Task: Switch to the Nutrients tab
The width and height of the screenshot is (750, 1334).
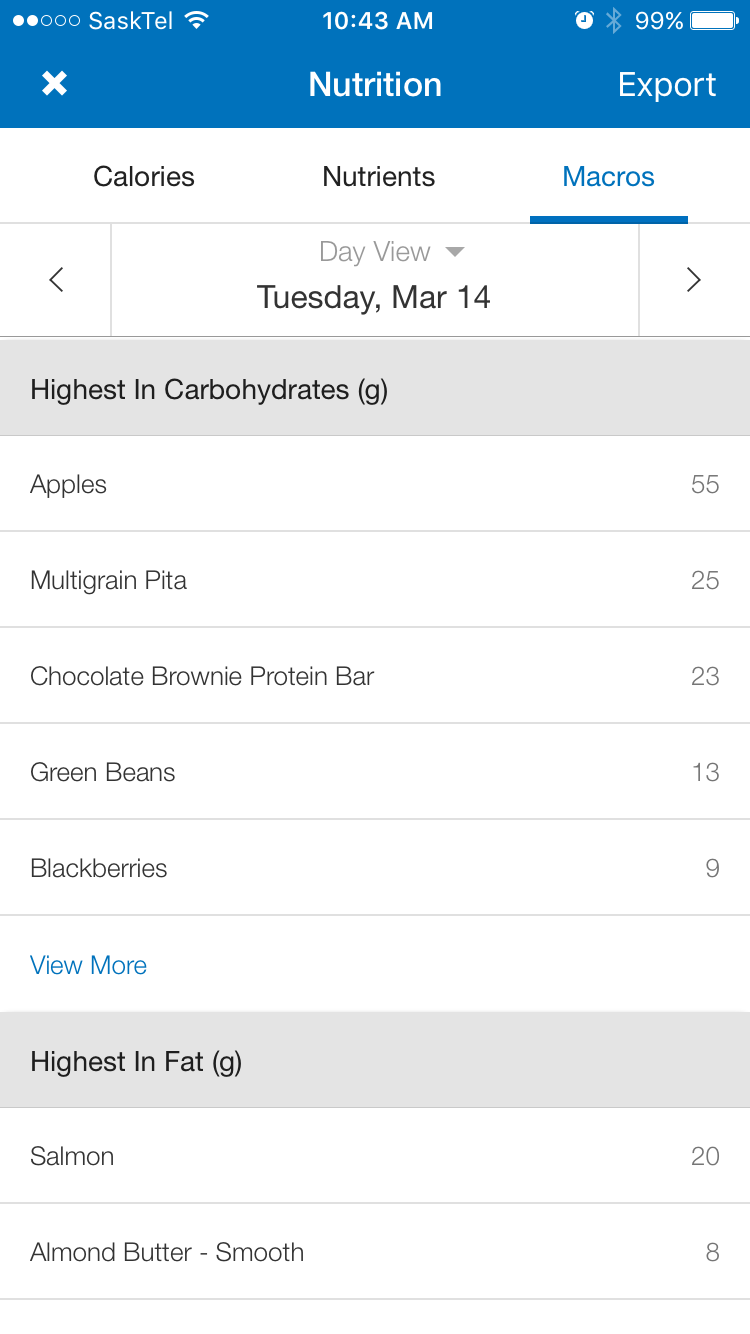Action: [x=378, y=177]
